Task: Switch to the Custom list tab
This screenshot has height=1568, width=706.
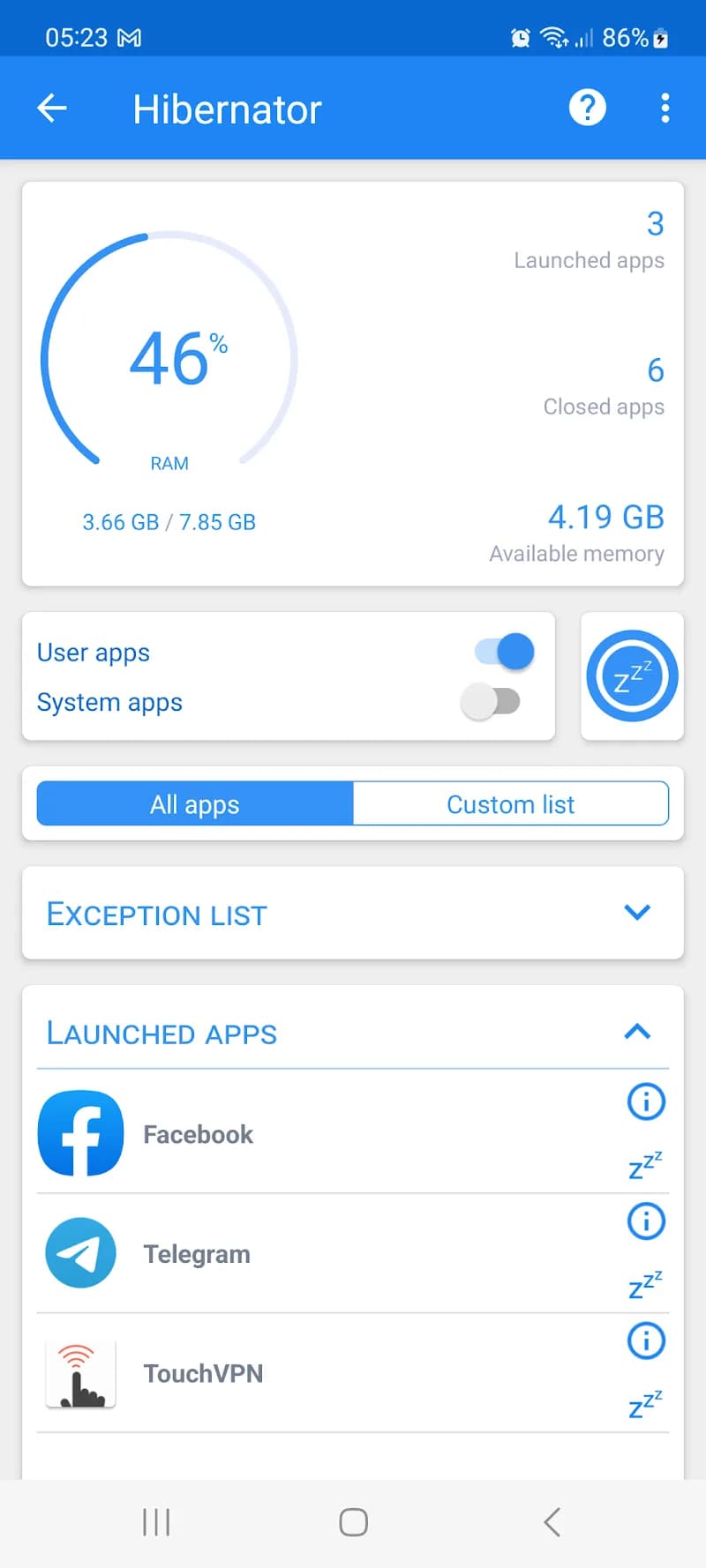Action: tap(511, 803)
